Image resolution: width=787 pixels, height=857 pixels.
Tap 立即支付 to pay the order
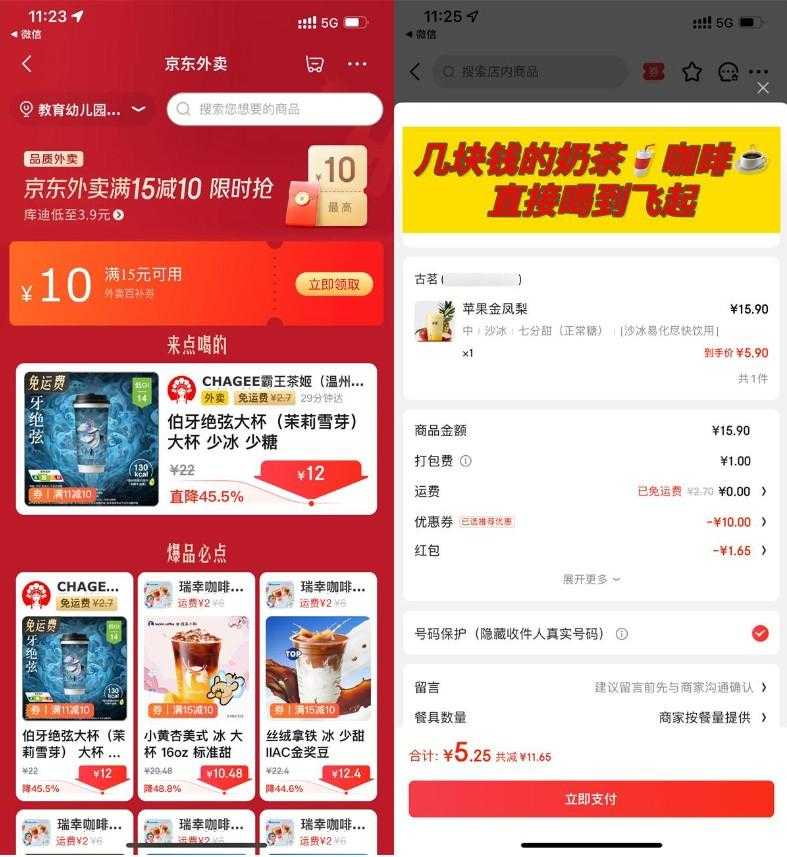point(590,798)
